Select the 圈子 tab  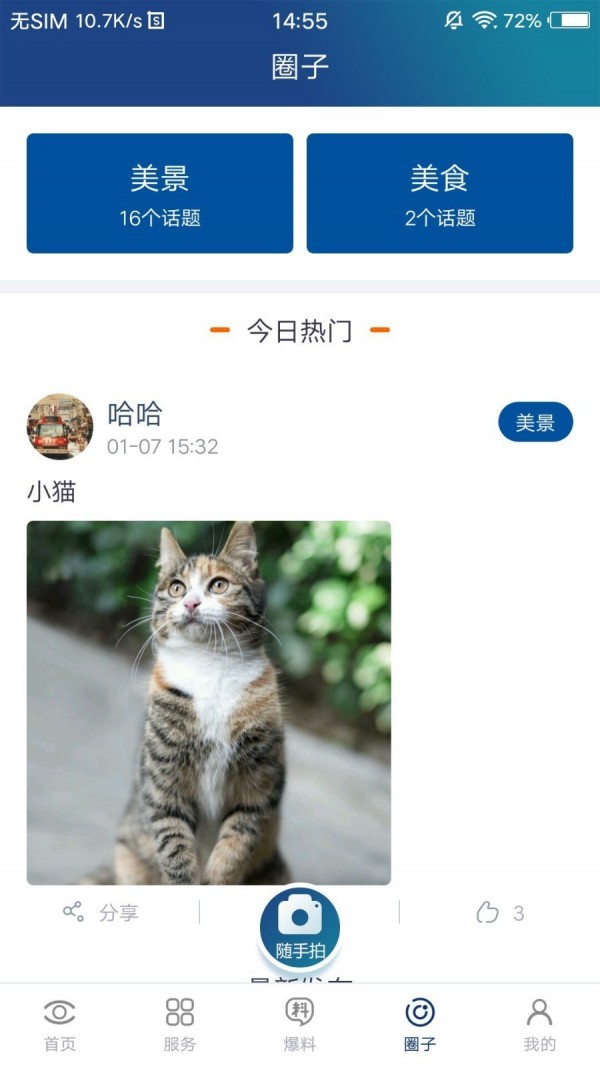420,1025
